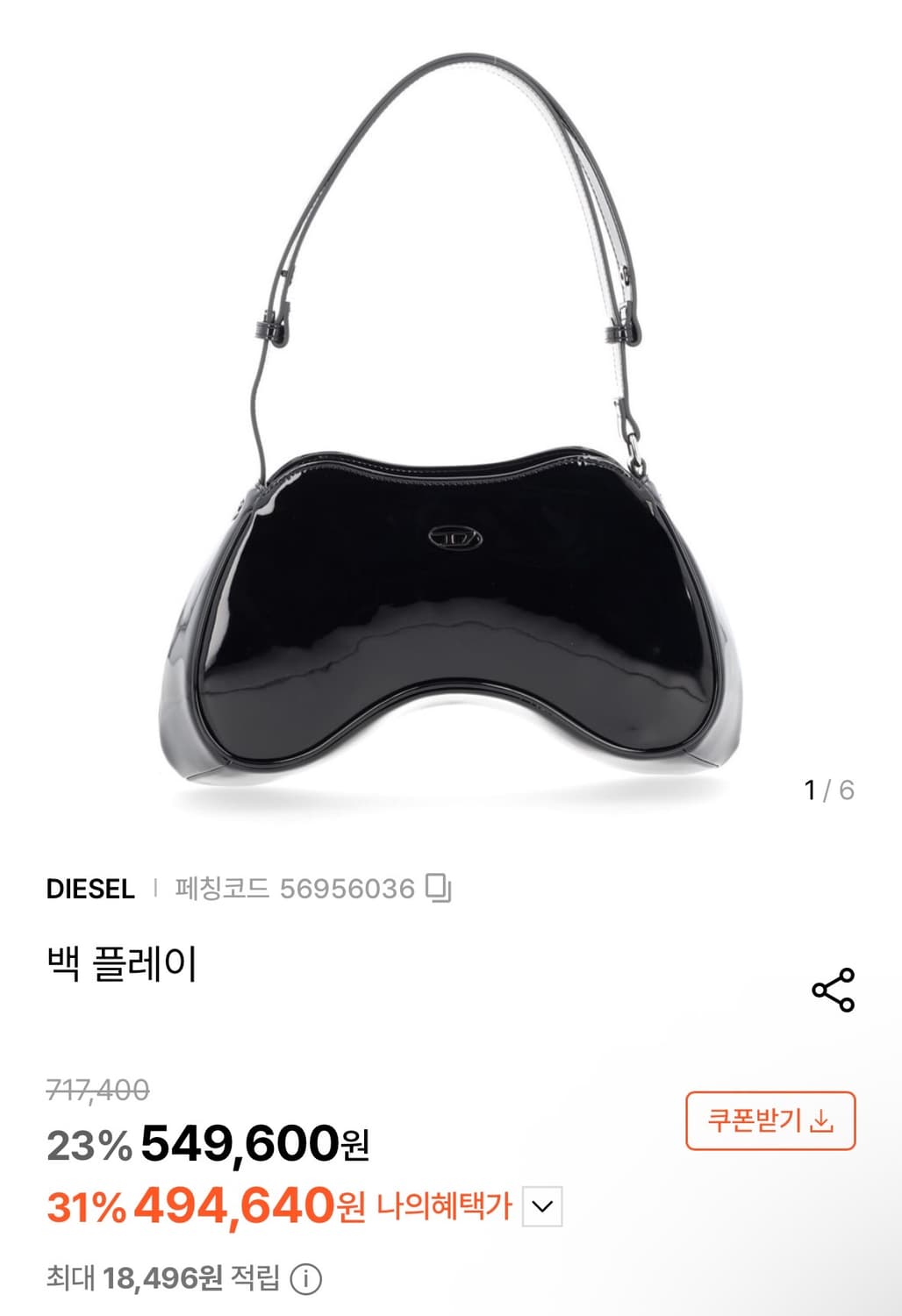Select the 나의혜택가 label
The image size is (902, 1316).
point(441,1207)
